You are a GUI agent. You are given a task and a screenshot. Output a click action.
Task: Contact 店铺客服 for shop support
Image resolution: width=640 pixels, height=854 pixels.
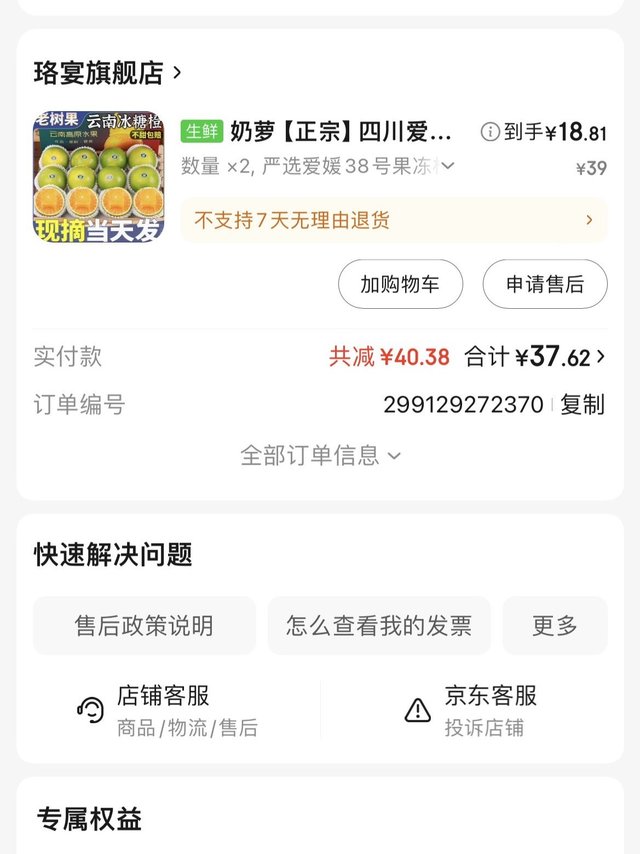168,710
